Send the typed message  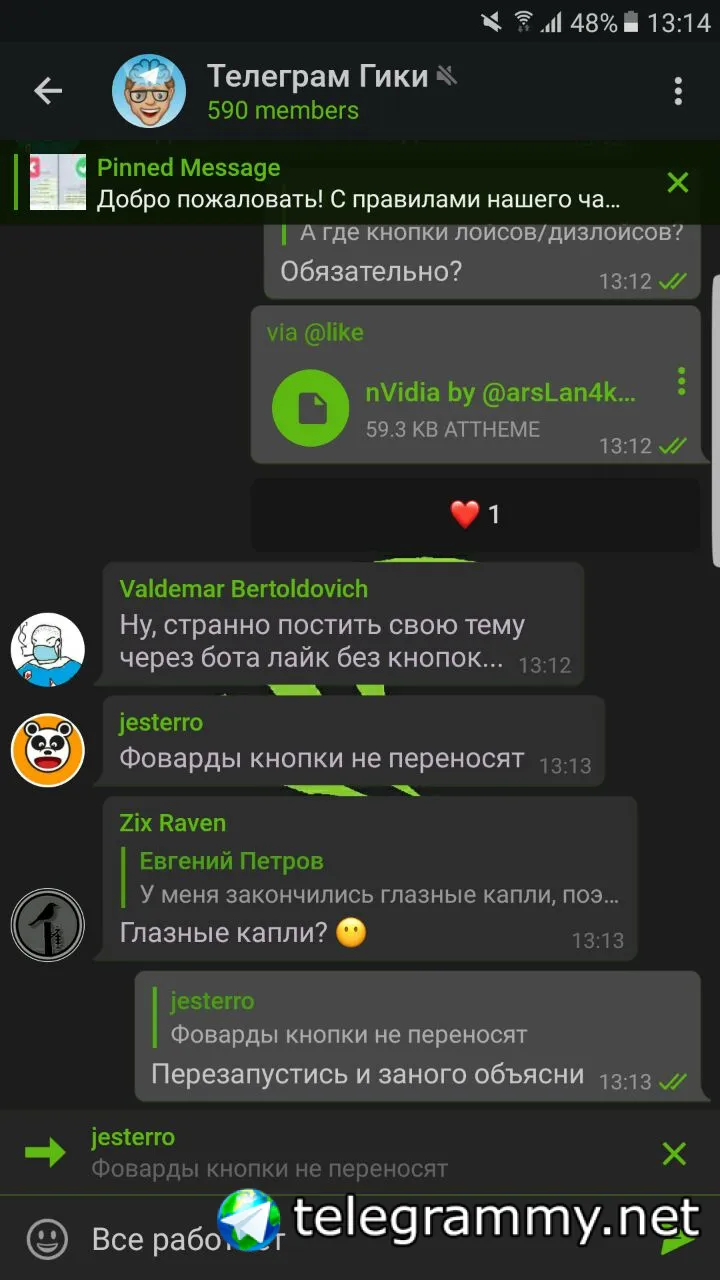coord(678,1240)
